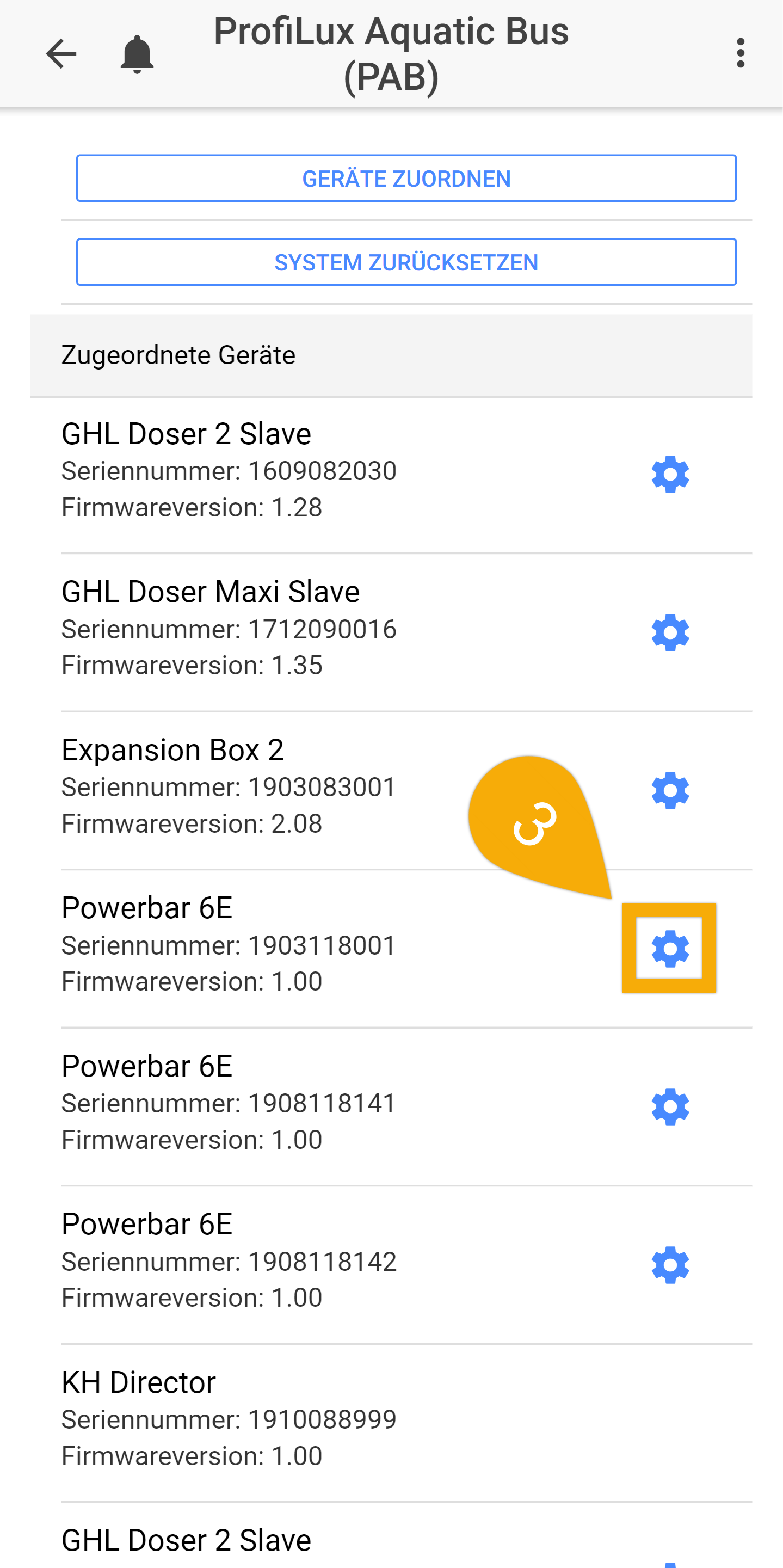Open settings gear for Powerbar 6E 1903118001

(670, 948)
